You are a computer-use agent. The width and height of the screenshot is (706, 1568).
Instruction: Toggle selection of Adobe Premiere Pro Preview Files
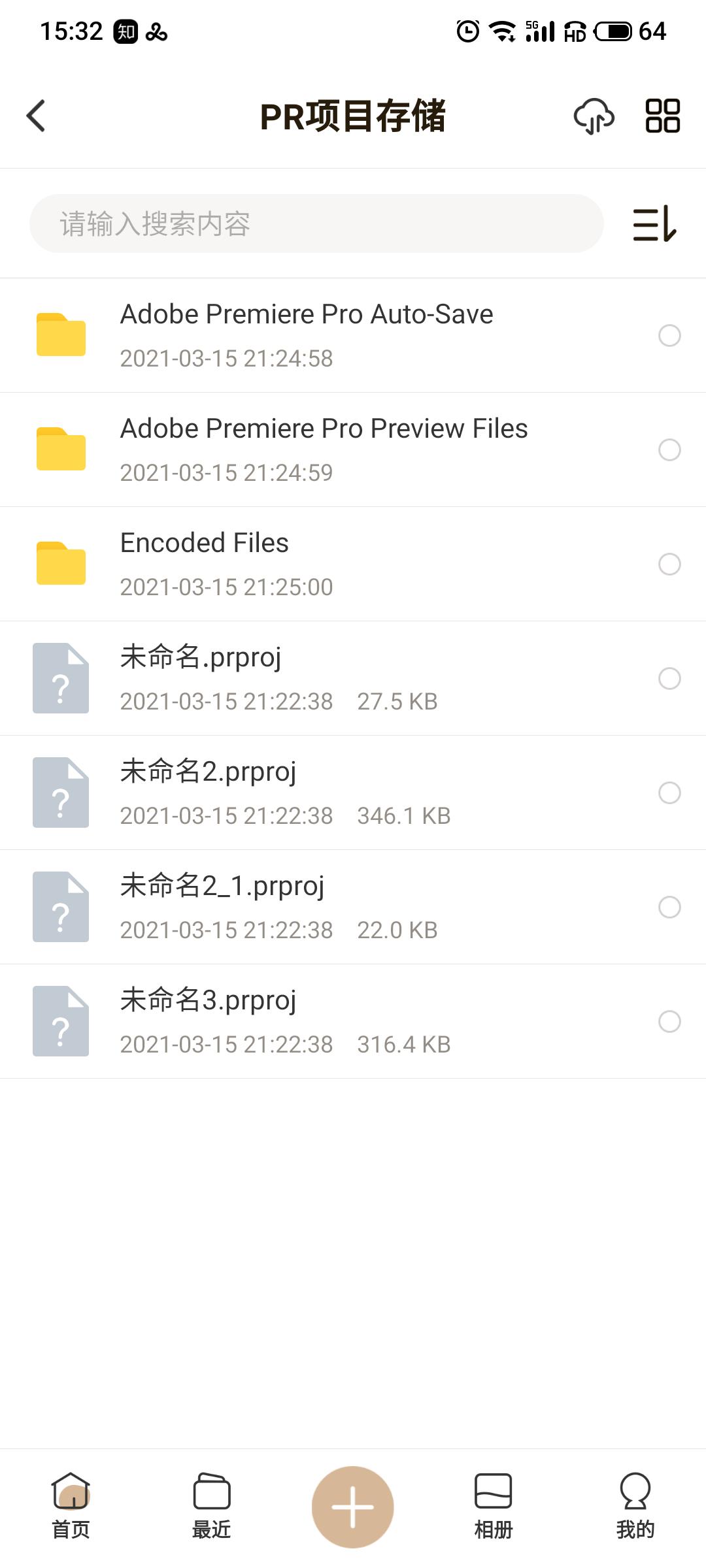[669, 451]
